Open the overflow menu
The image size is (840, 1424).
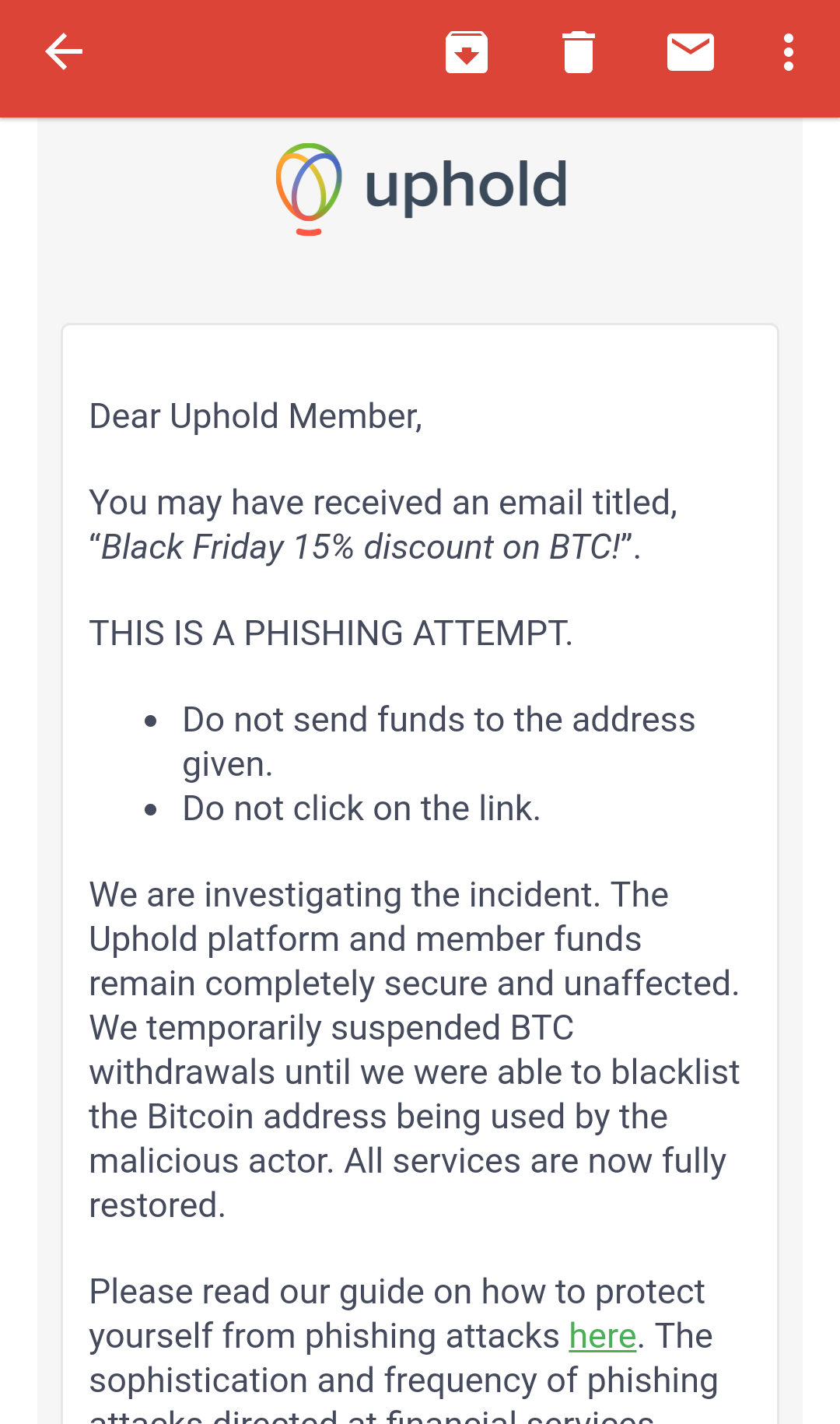789,52
